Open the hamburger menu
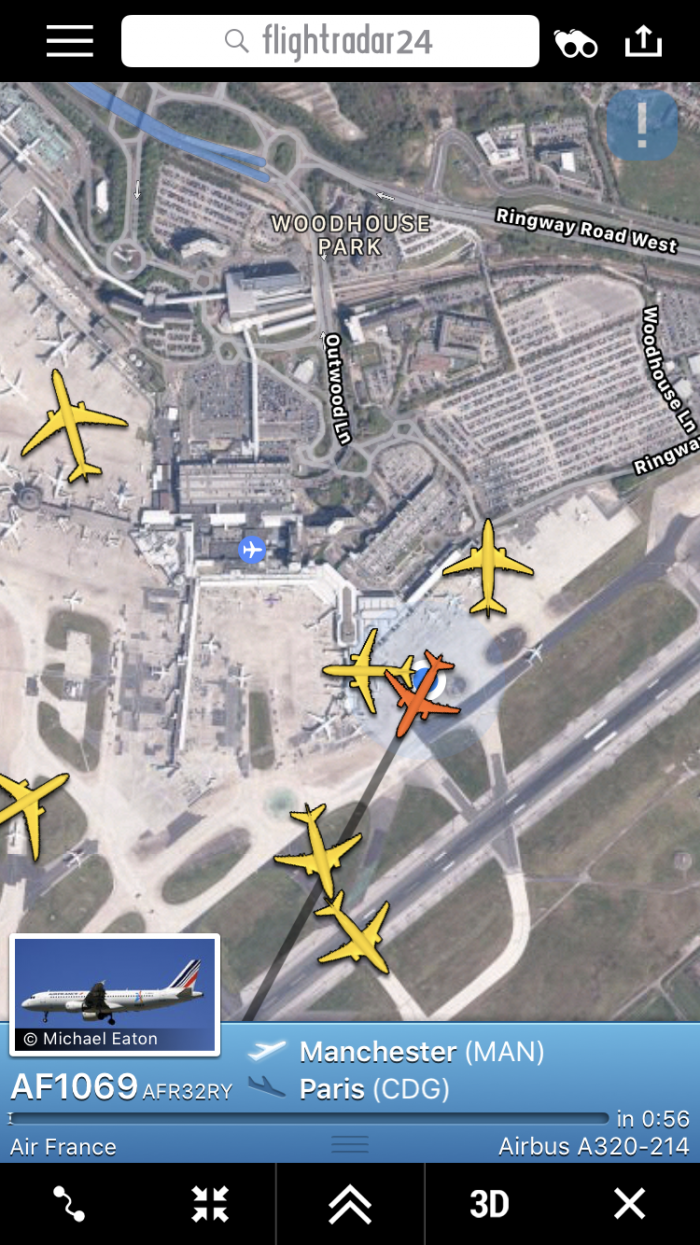 tap(69, 41)
